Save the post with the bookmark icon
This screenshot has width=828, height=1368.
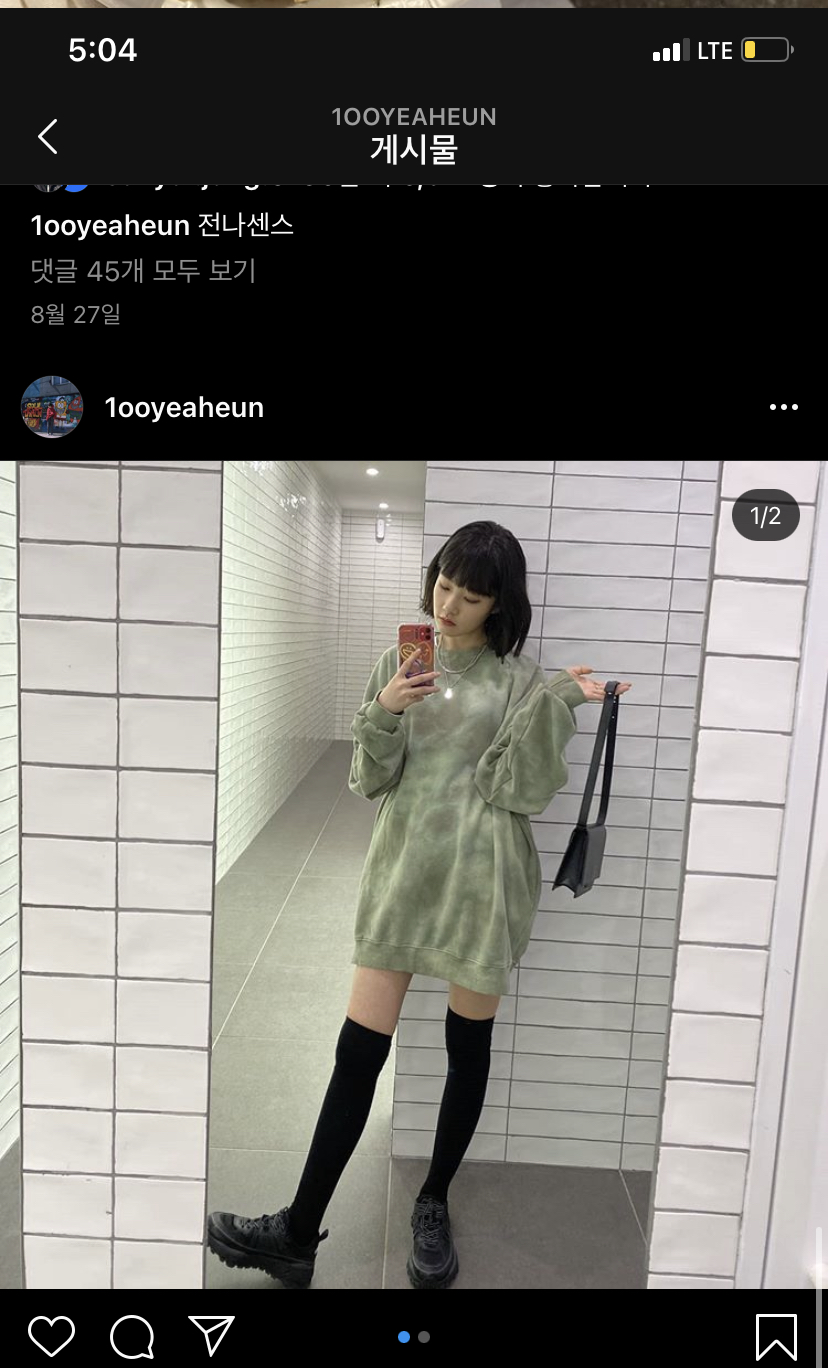click(x=776, y=1337)
